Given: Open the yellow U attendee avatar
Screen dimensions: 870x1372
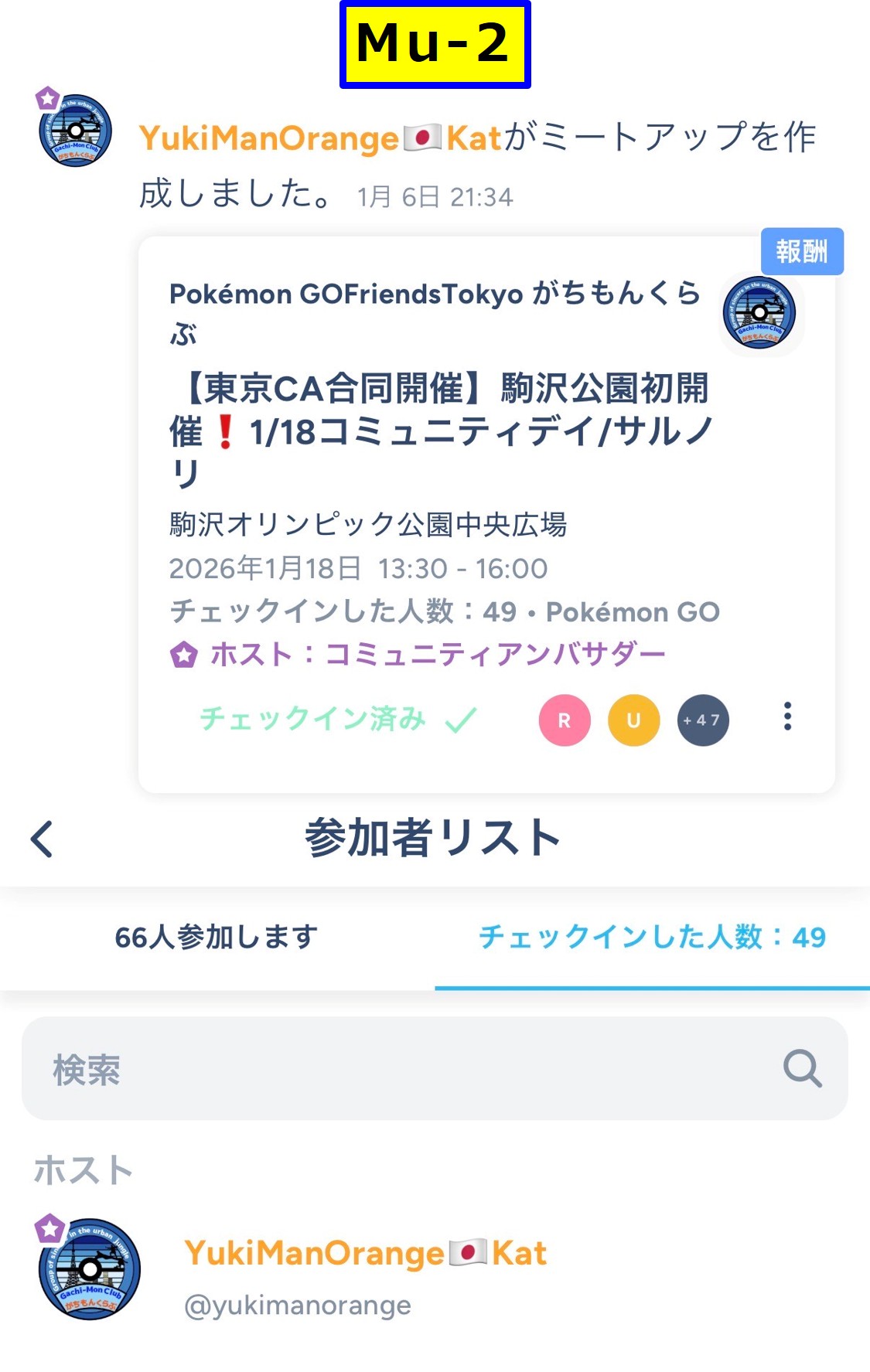Looking at the screenshot, I should [633, 720].
